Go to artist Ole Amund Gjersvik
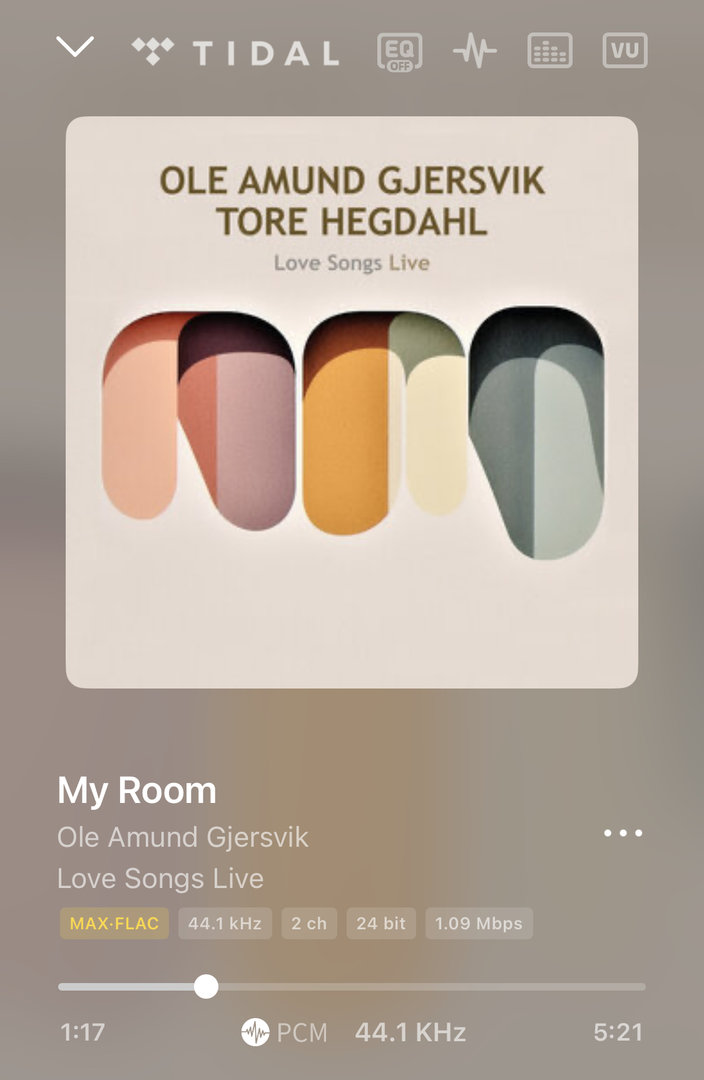 coord(183,836)
